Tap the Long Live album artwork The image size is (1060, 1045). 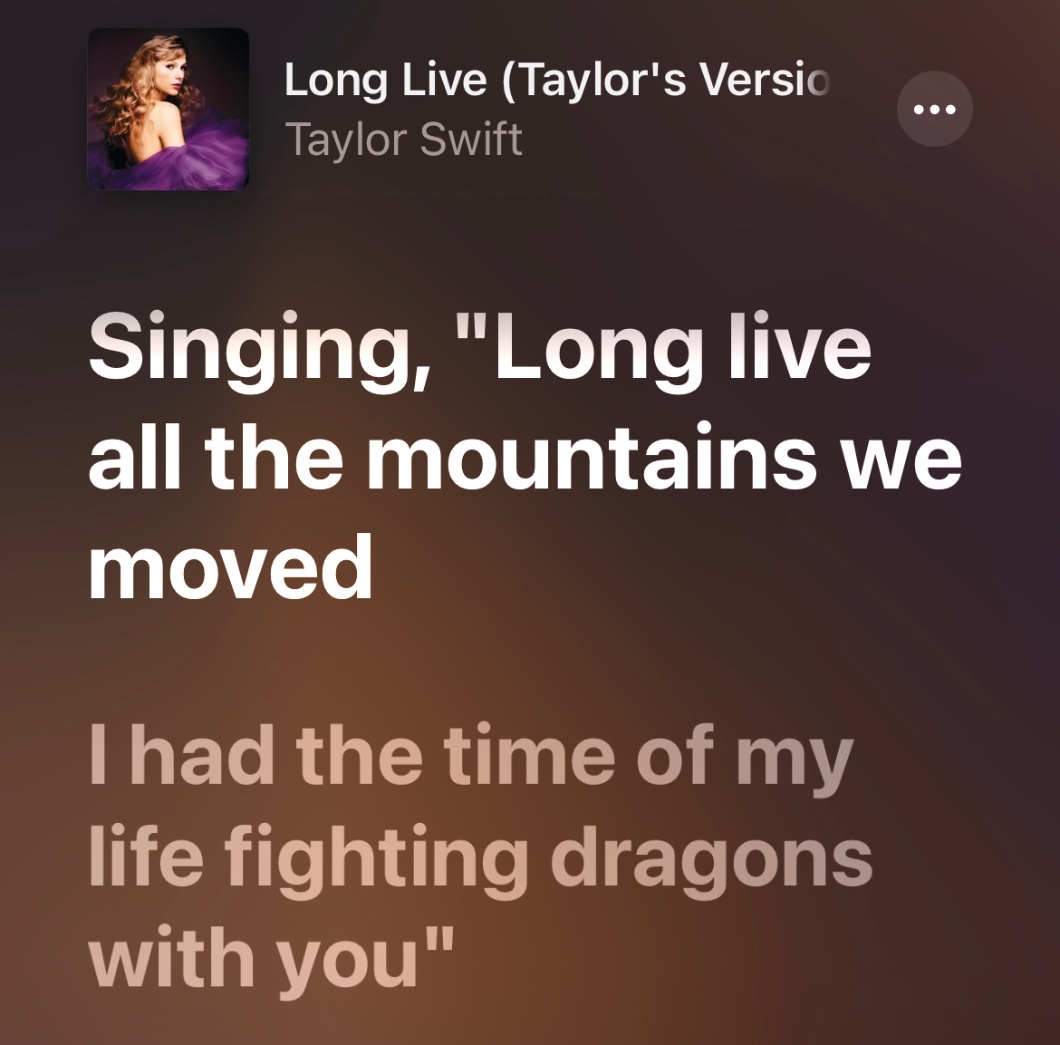pos(168,109)
